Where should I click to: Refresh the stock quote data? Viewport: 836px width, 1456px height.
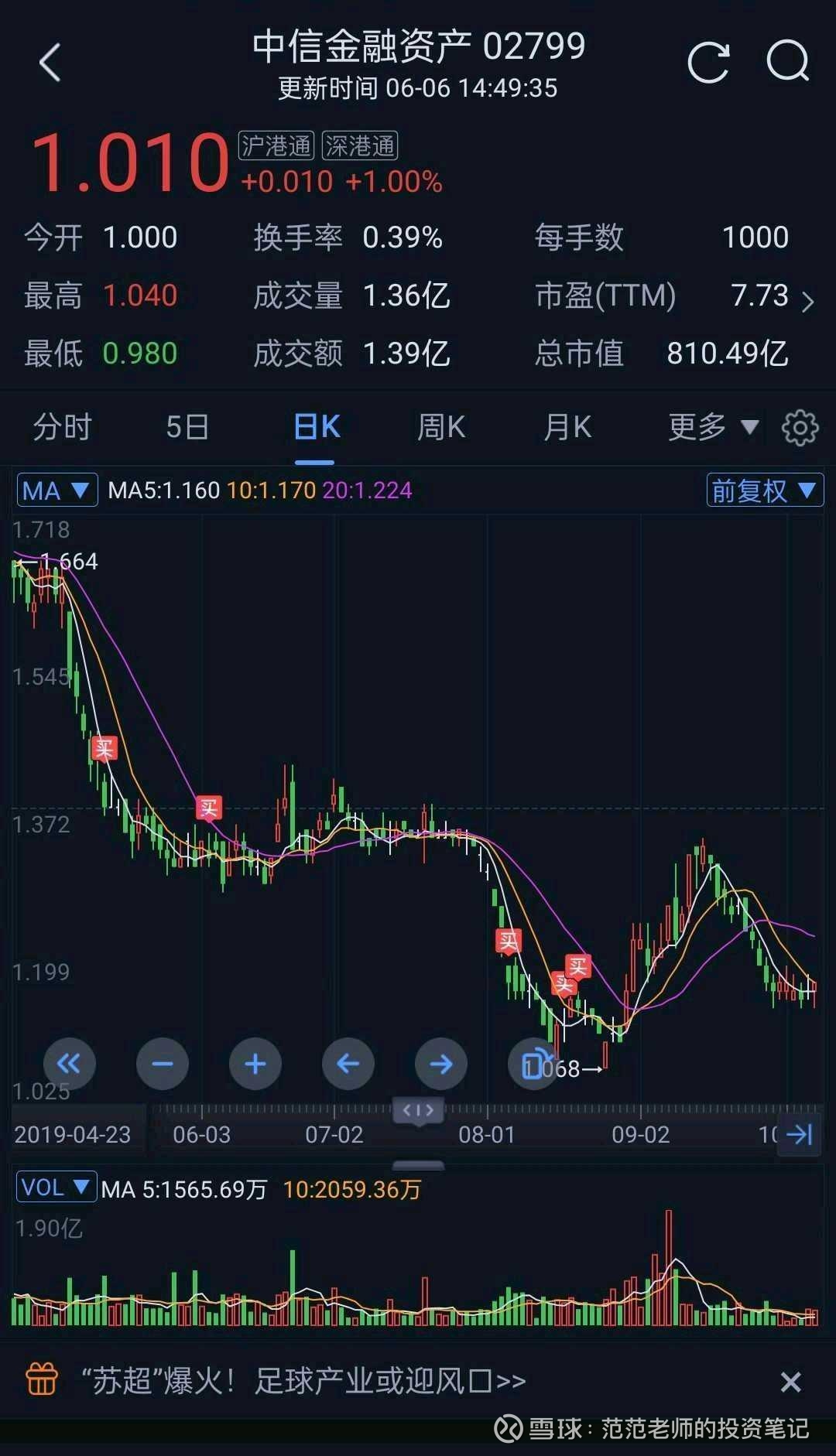pos(709,62)
